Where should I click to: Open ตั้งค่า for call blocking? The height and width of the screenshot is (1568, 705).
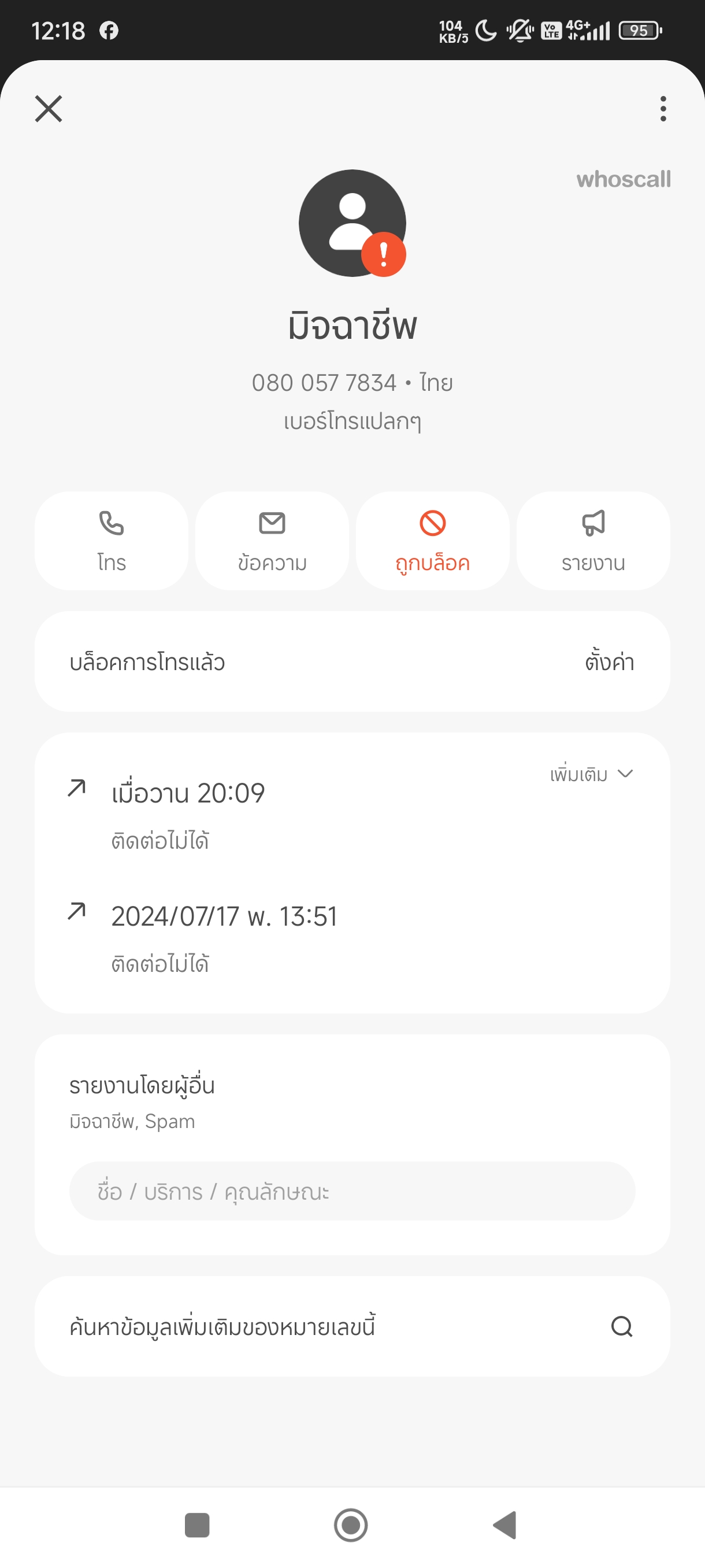[609, 661]
